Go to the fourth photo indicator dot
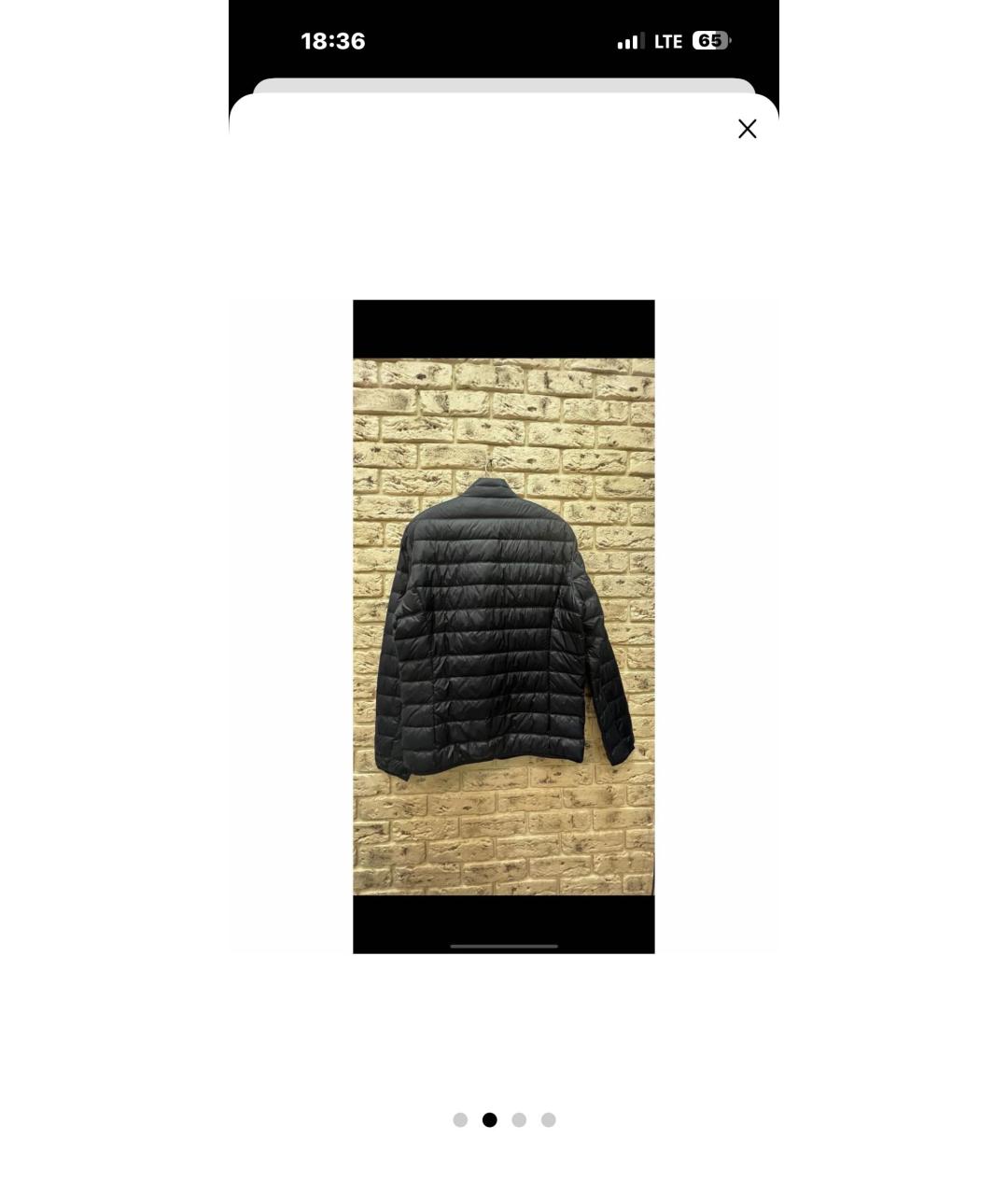 (x=549, y=1119)
